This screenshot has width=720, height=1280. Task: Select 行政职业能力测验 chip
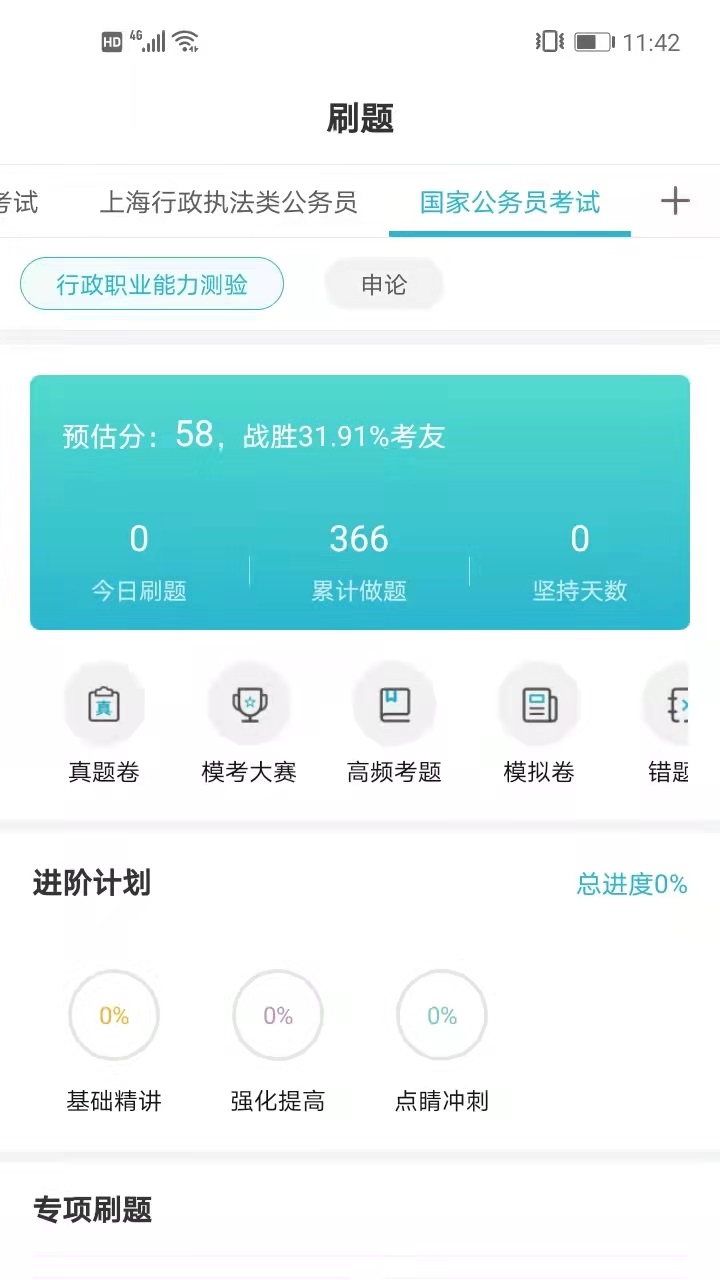click(152, 285)
